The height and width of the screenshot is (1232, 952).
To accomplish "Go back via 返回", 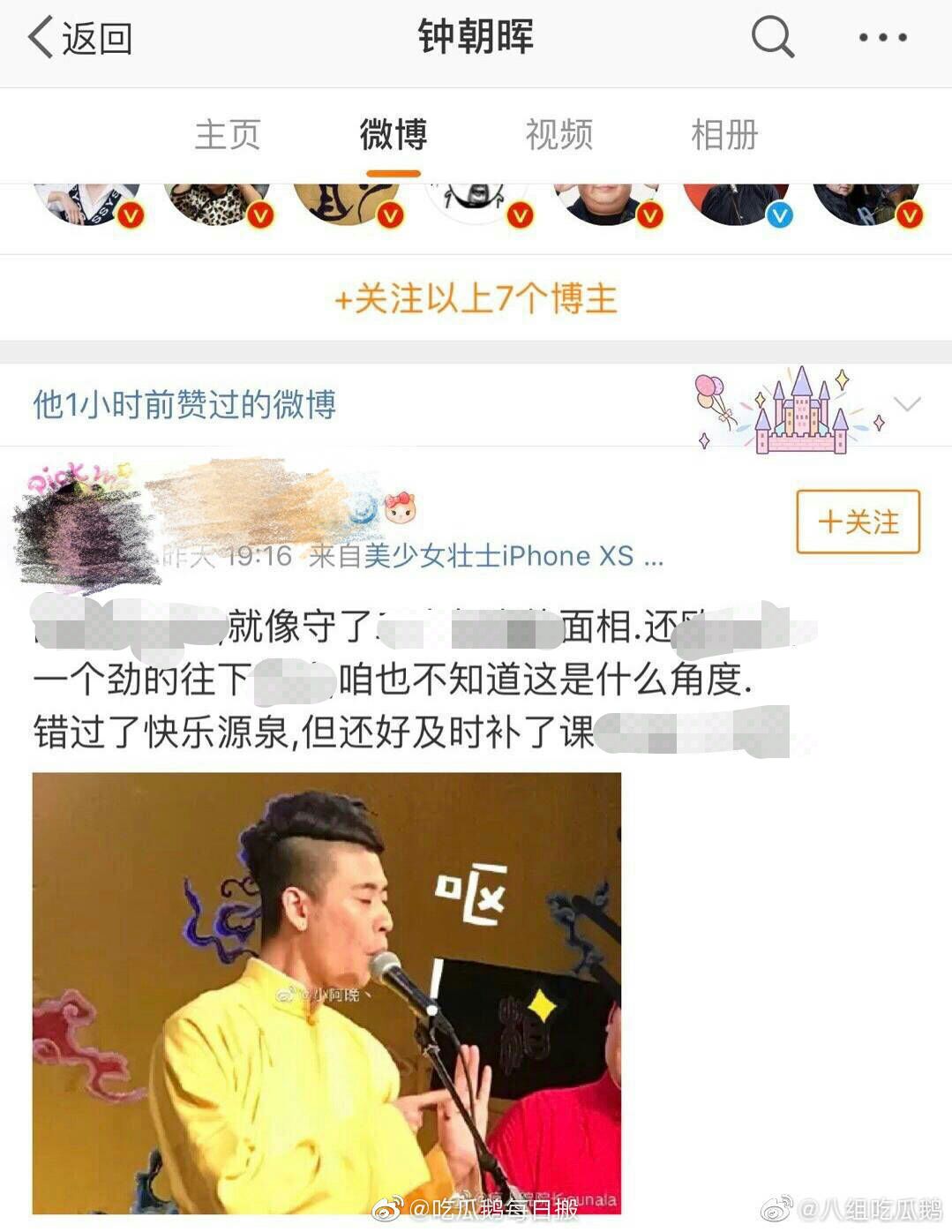I will [x=79, y=38].
